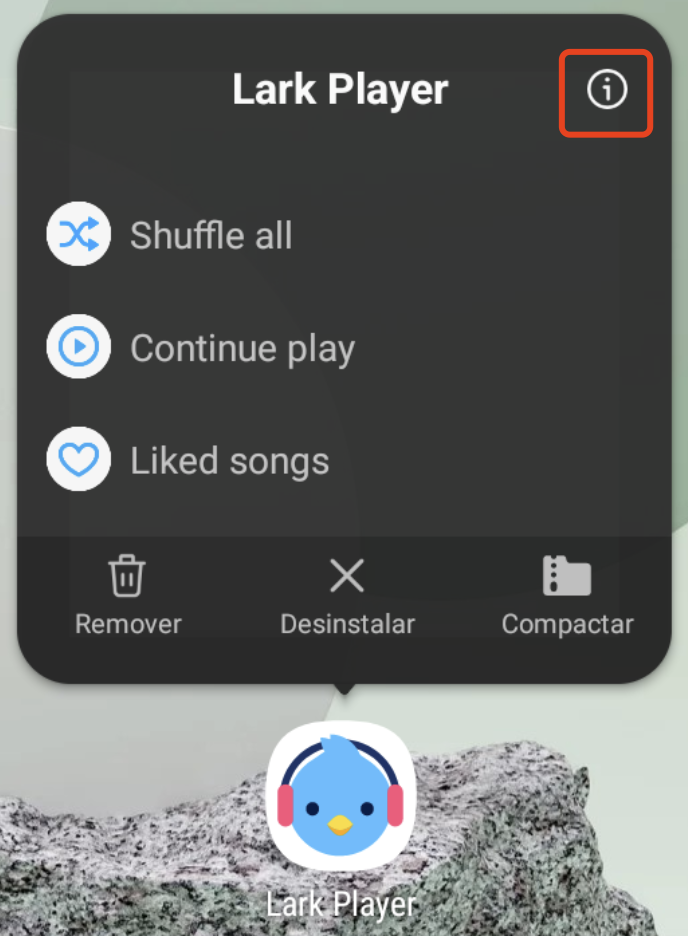Viewport: 688px width, 936px height.
Task: Tap the Compactar option
Action: (x=567, y=597)
